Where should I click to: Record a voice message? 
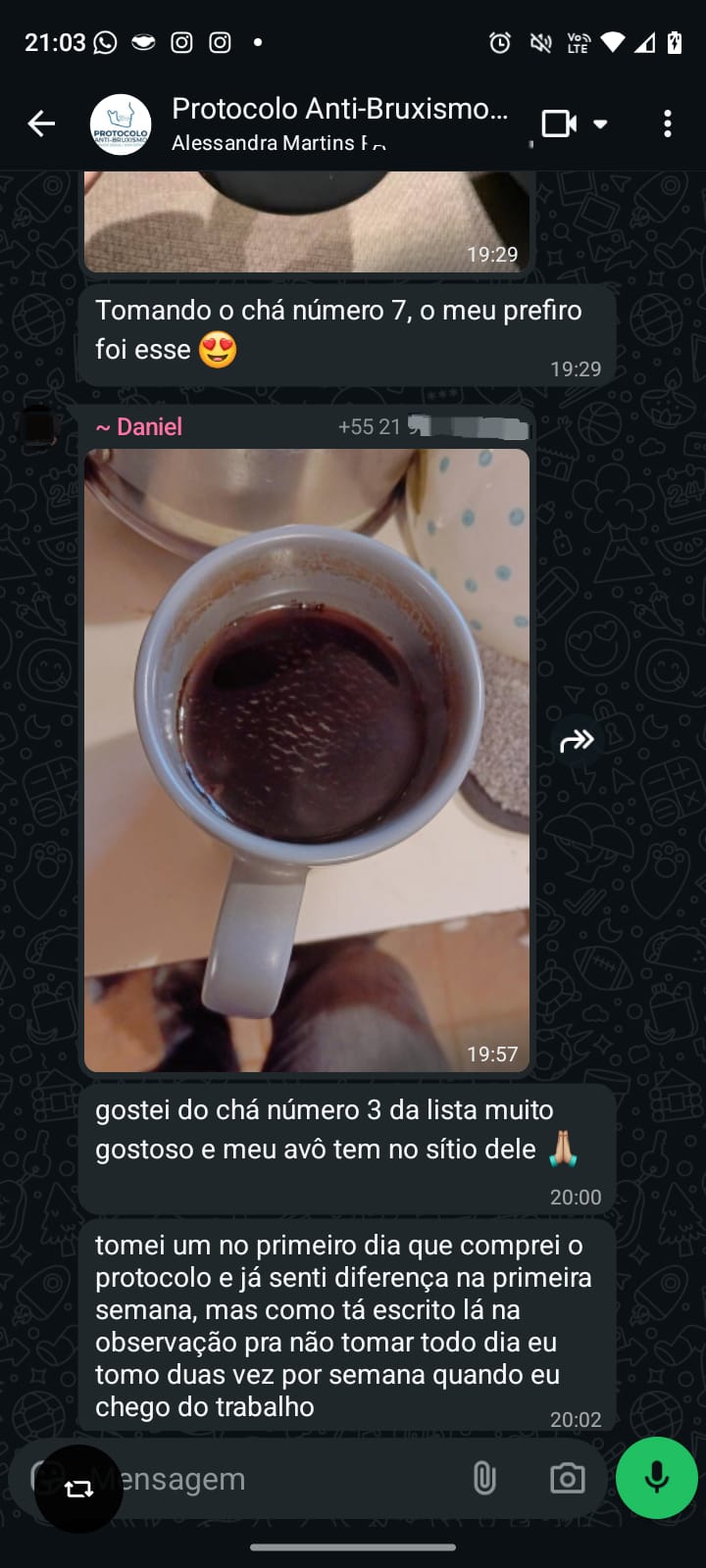pyautogui.click(x=657, y=1478)
